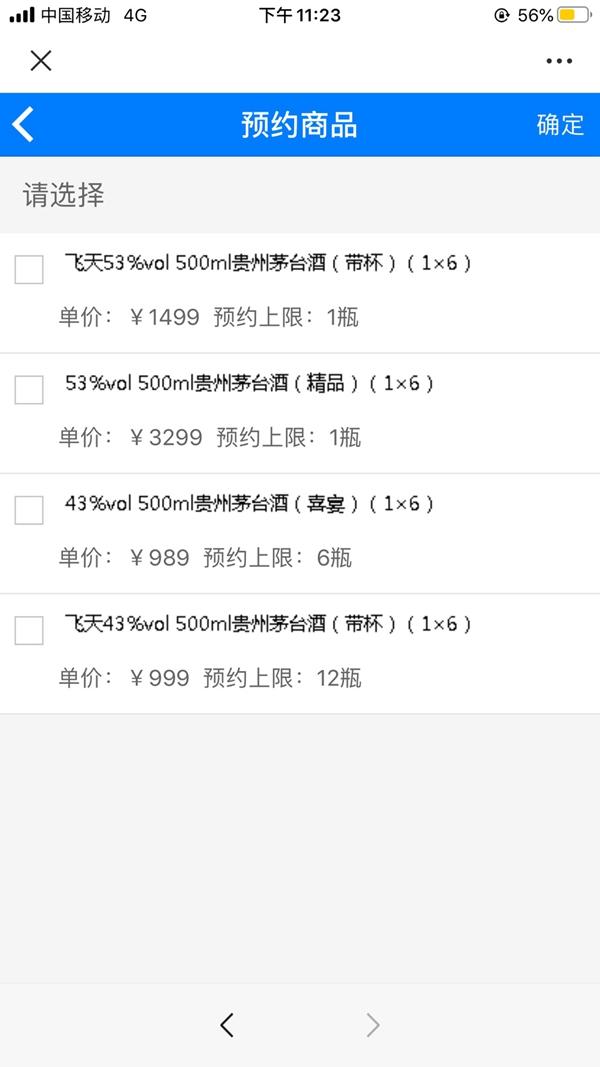
Task: Close the web page with the X icon
Action: pyautogui.click(x=41, y=61)
